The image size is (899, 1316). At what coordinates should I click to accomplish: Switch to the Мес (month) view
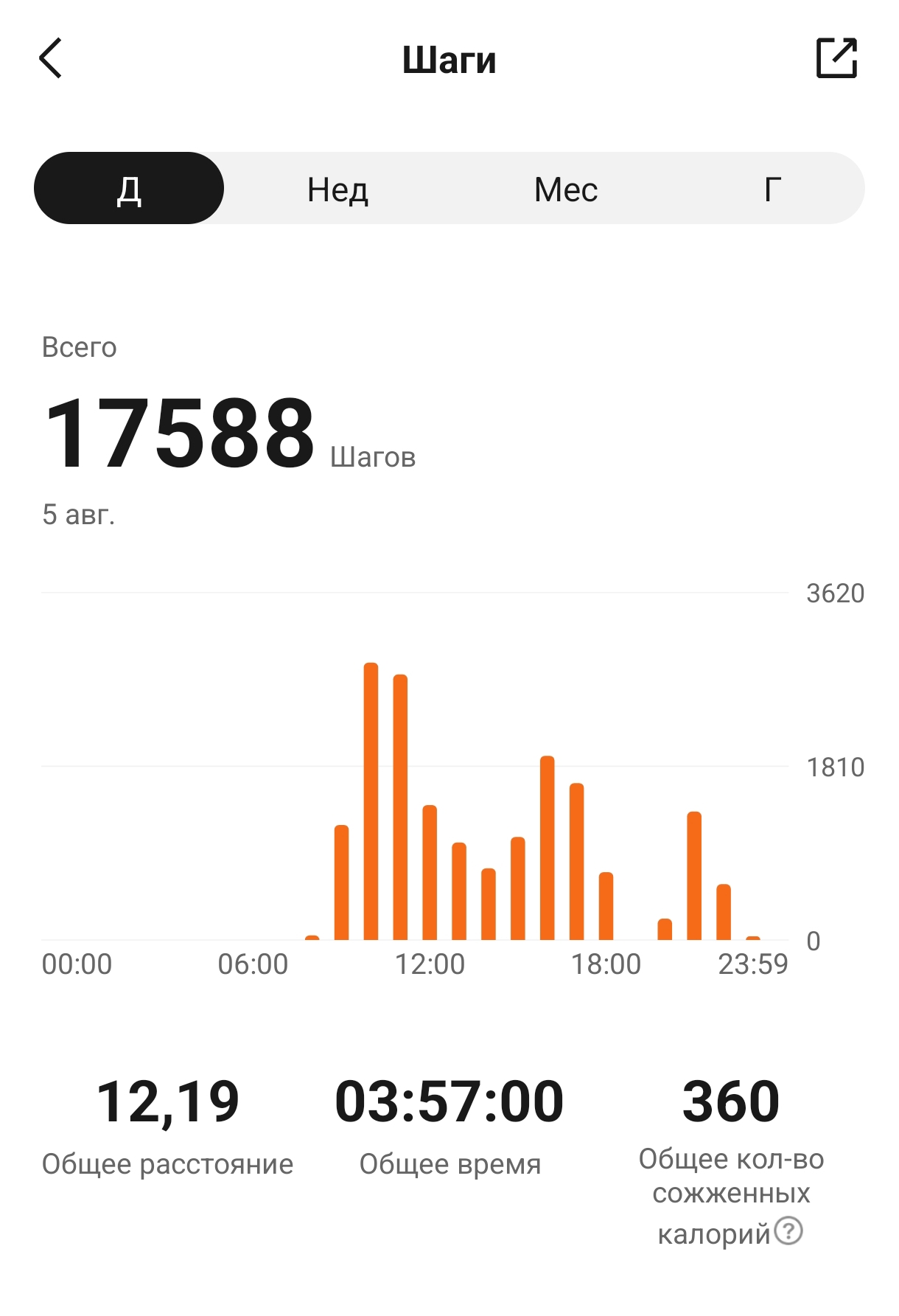pyautogui.click(x=565, y=189)
